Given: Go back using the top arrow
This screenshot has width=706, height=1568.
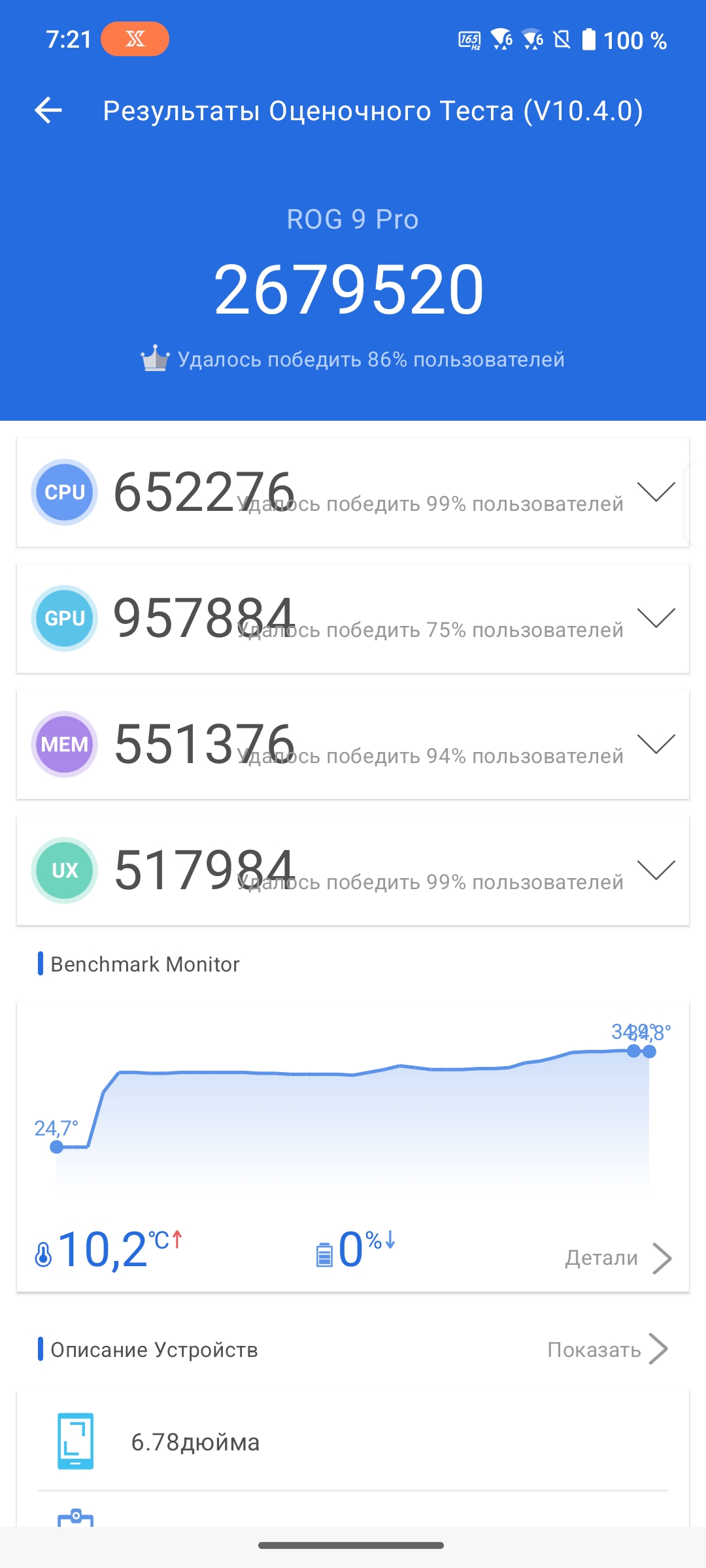Looking at the screenshot, I should coord(48,110).
